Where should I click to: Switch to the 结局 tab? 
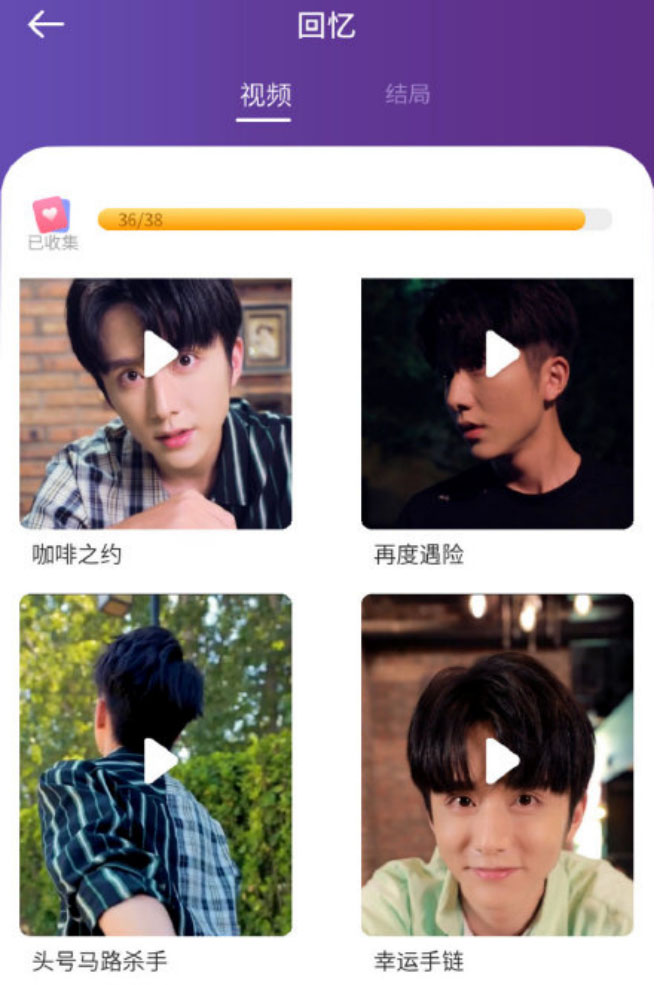click(408, 95)
